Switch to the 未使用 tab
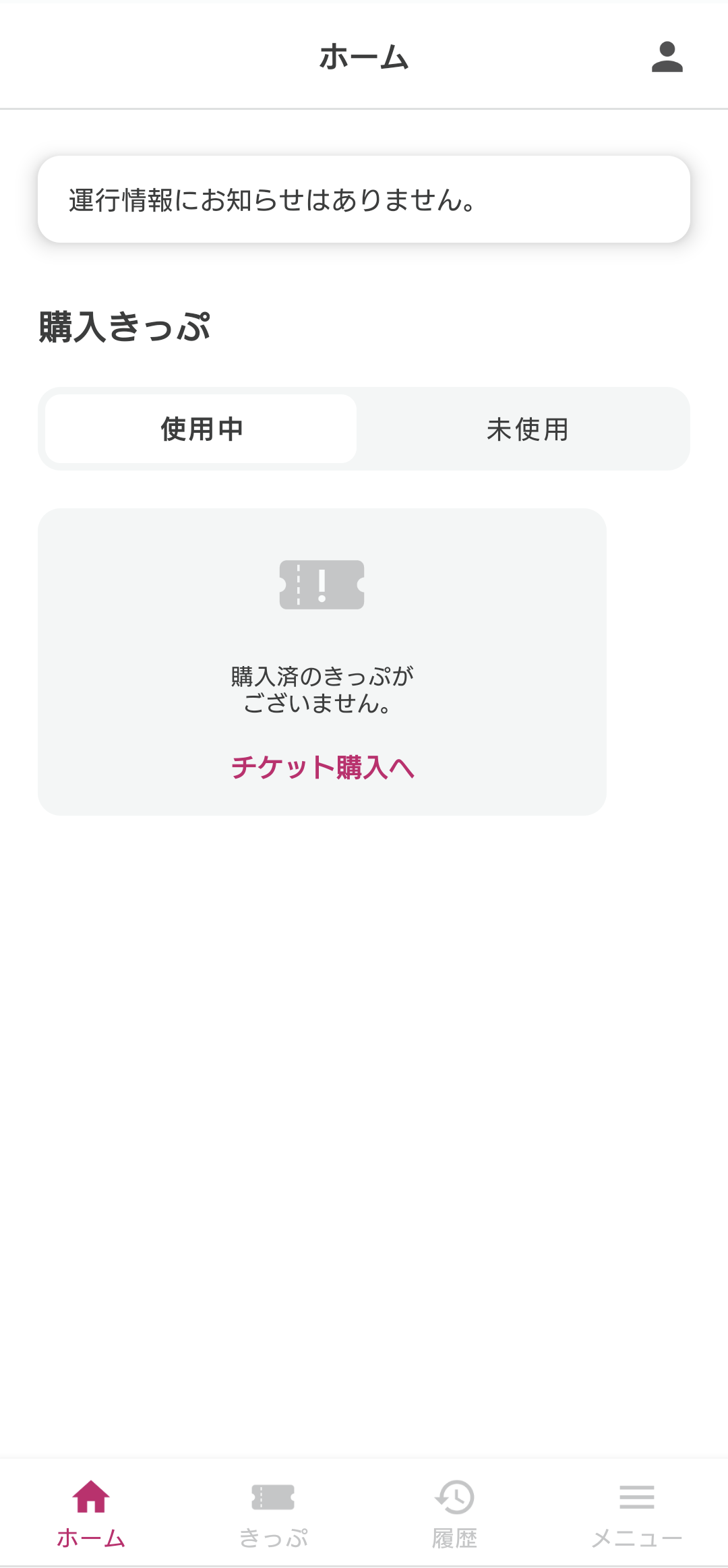The width and height of the screenshot is (728, 1568). 528,429
